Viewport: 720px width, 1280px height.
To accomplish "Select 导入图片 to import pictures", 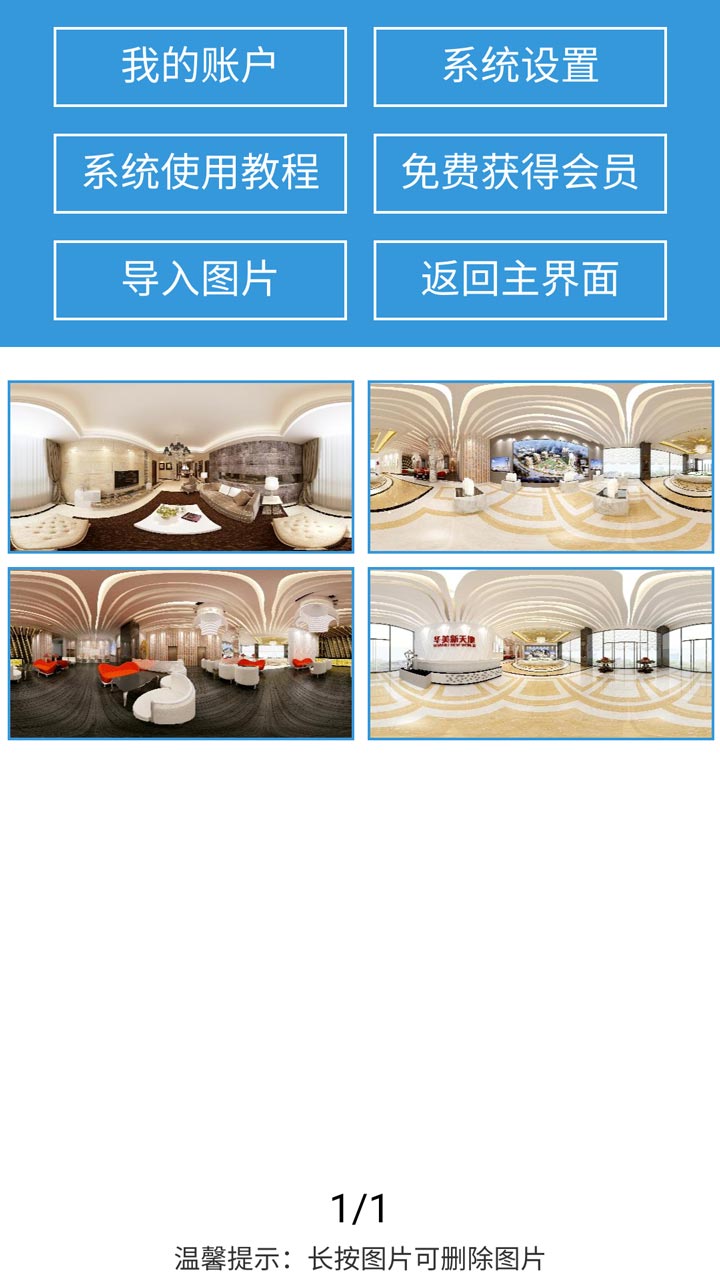I will pyautogui.click(x=200, y=280).
